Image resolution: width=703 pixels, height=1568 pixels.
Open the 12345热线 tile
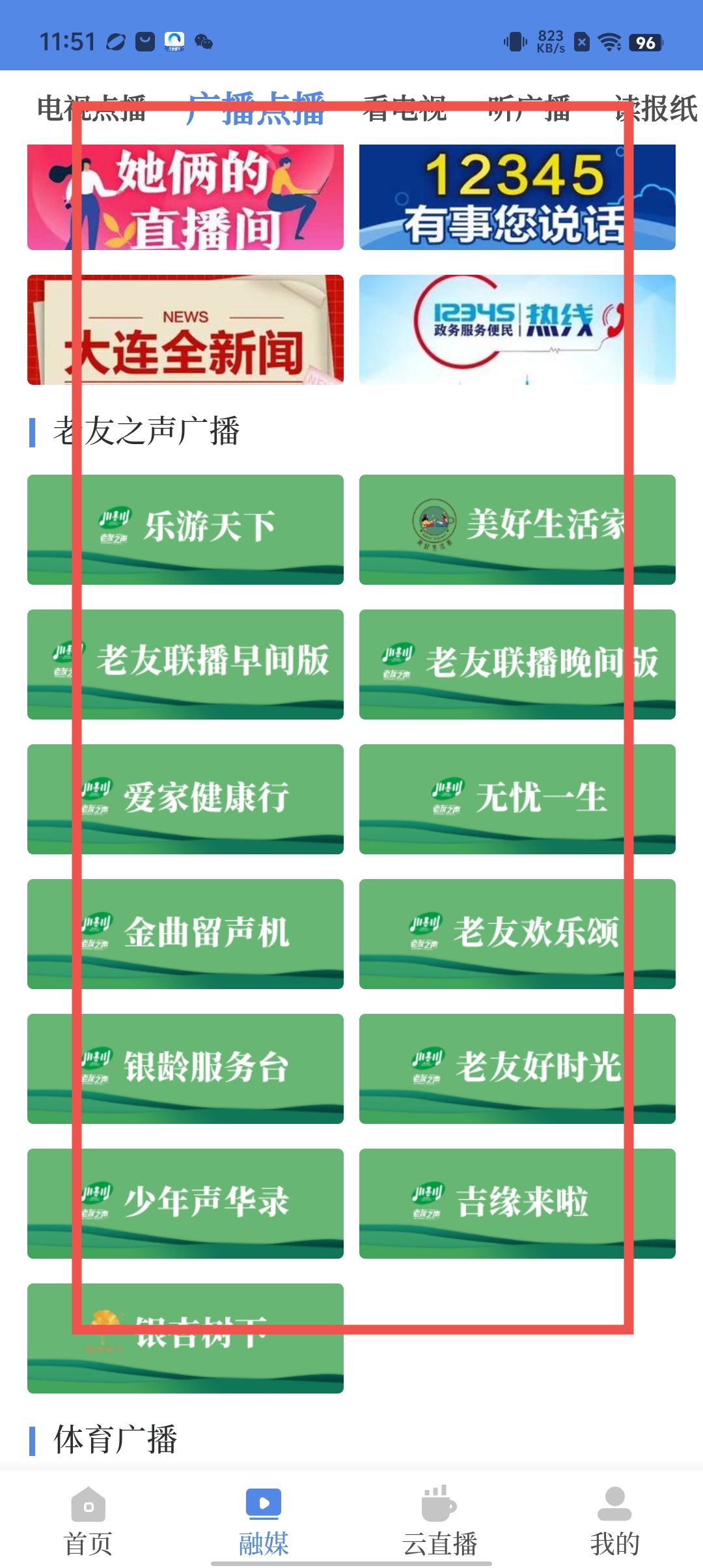517,330
